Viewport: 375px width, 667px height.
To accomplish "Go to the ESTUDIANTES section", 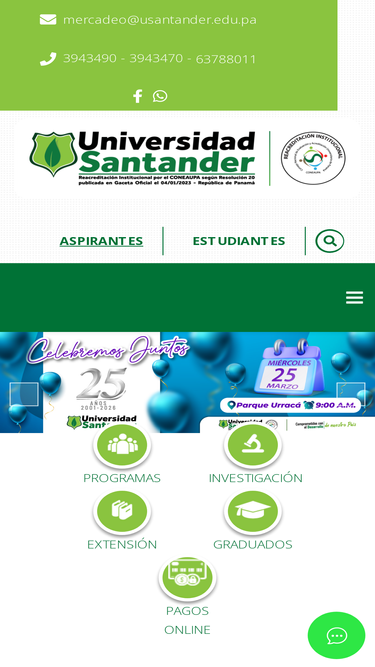I will click(x=239, y=241).
